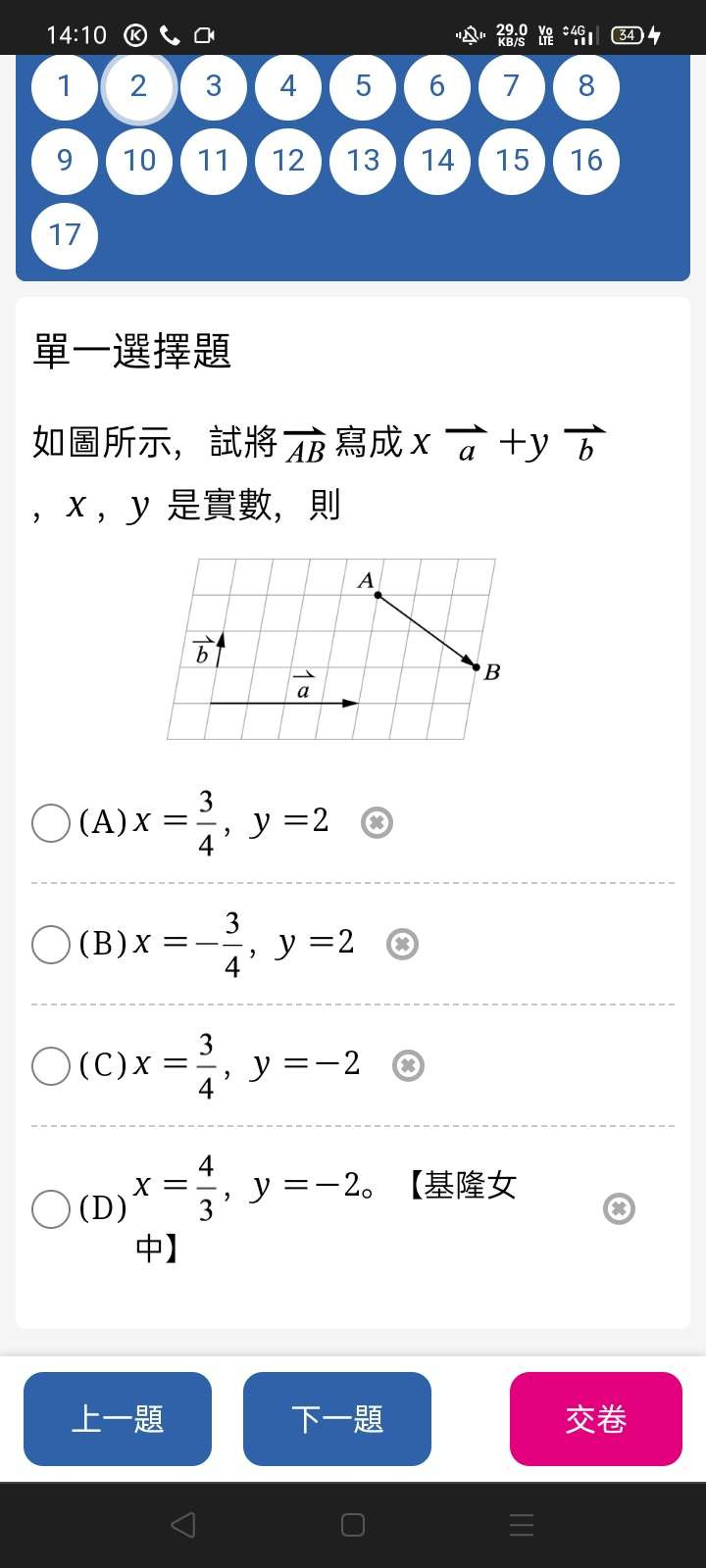
Task: Go to question 1
Action: (65, 86)
